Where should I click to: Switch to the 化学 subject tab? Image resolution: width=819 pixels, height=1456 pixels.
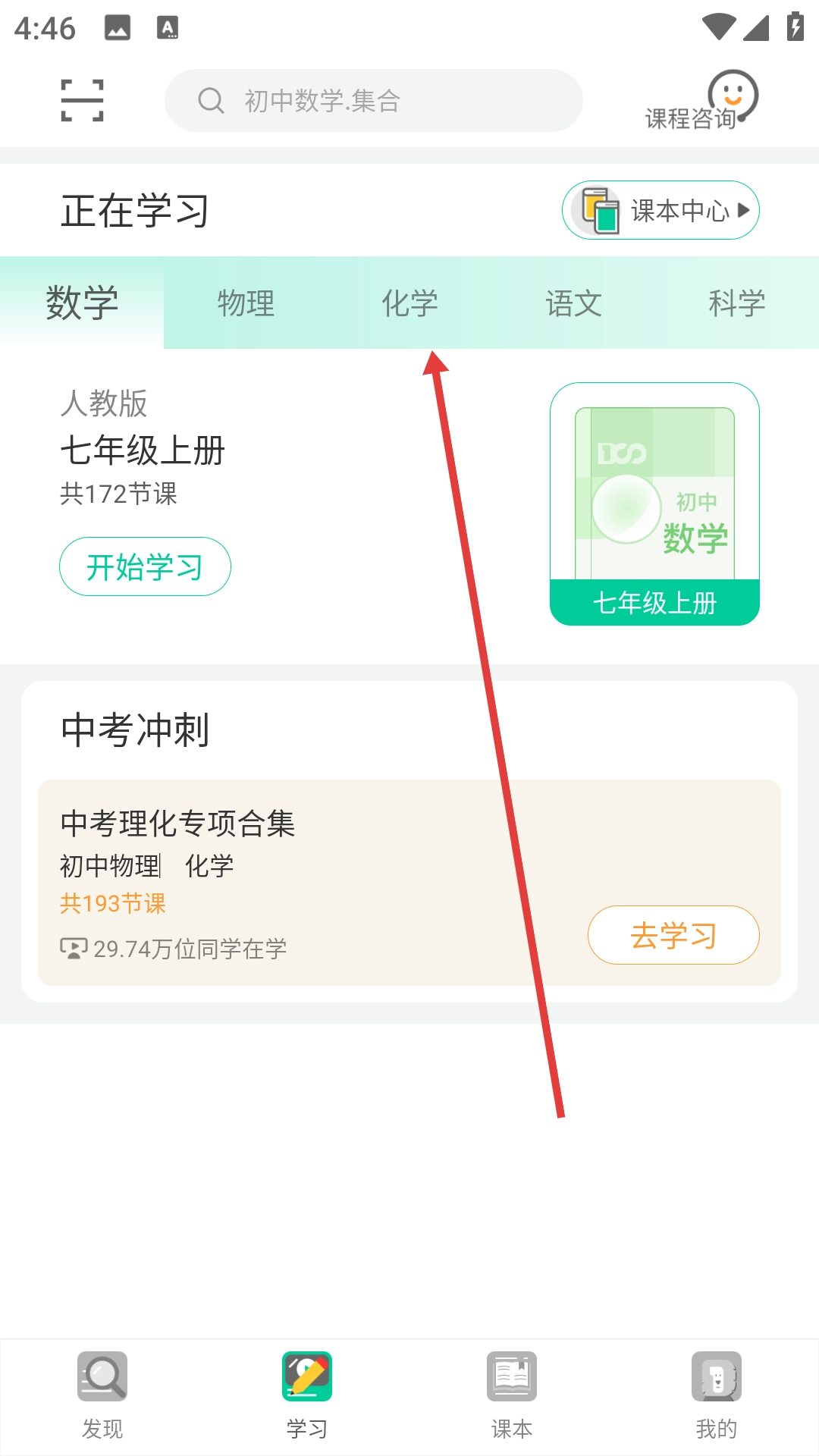[x=409, y=303]
